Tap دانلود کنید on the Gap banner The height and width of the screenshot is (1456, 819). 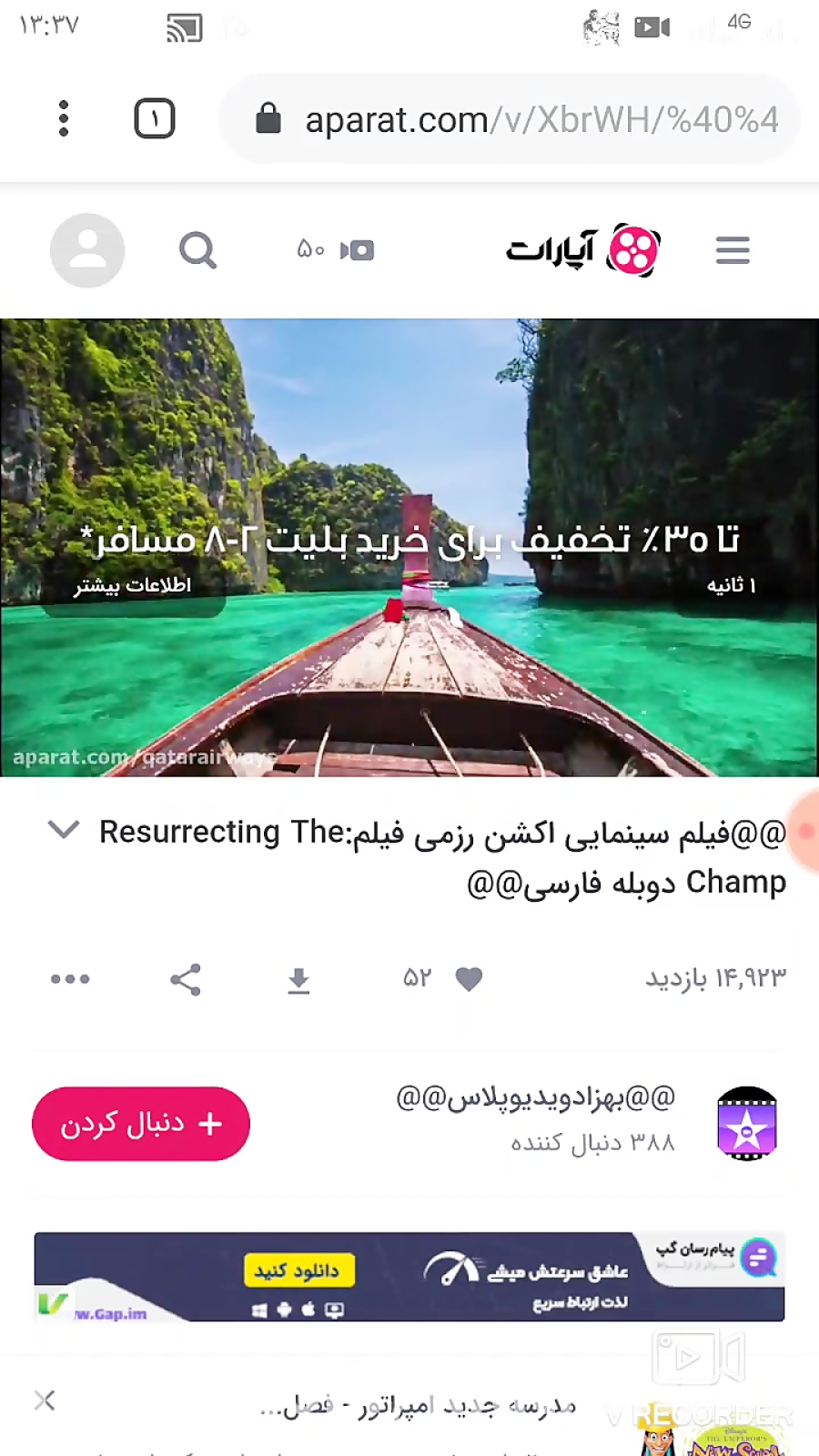(298, 1269)
